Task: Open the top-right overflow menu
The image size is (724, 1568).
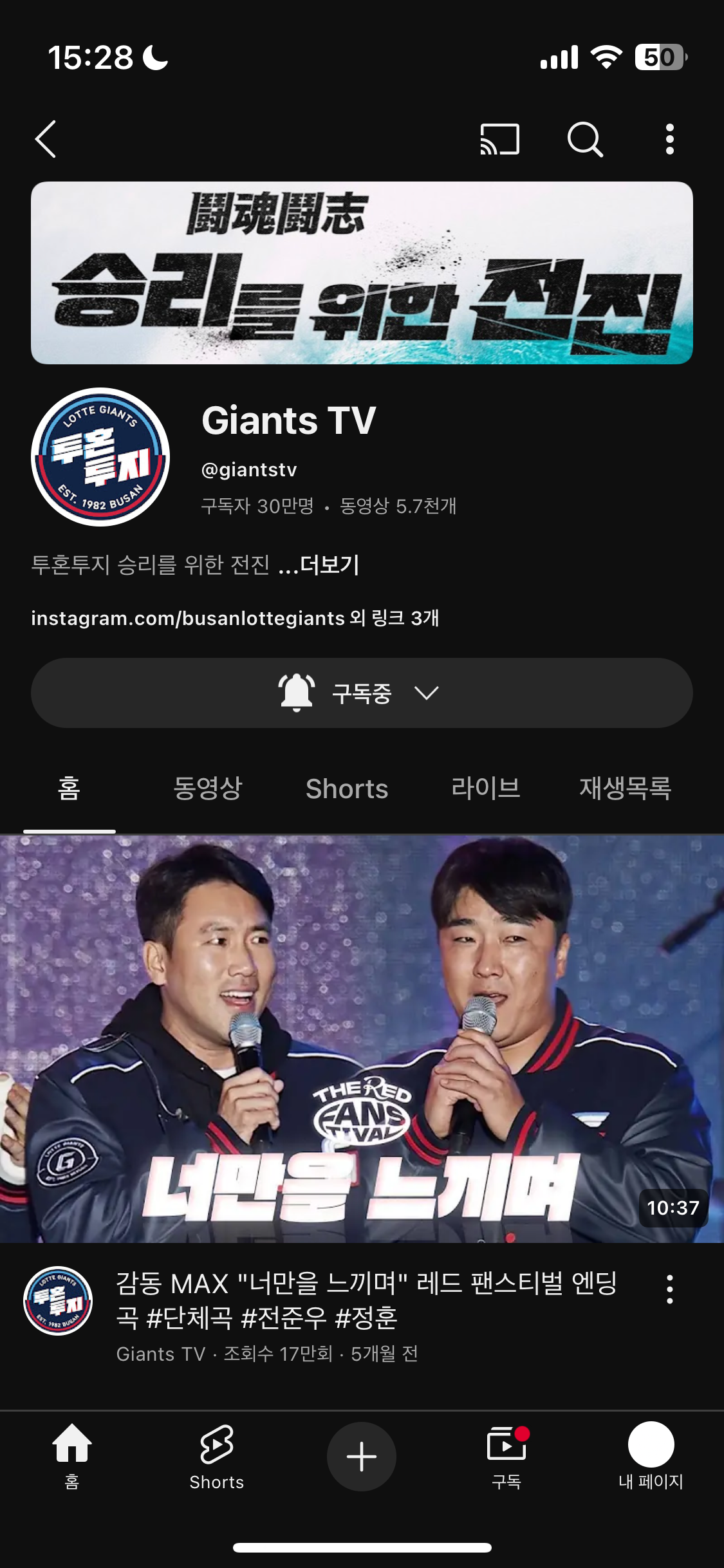Action: [x=669, y=139]
